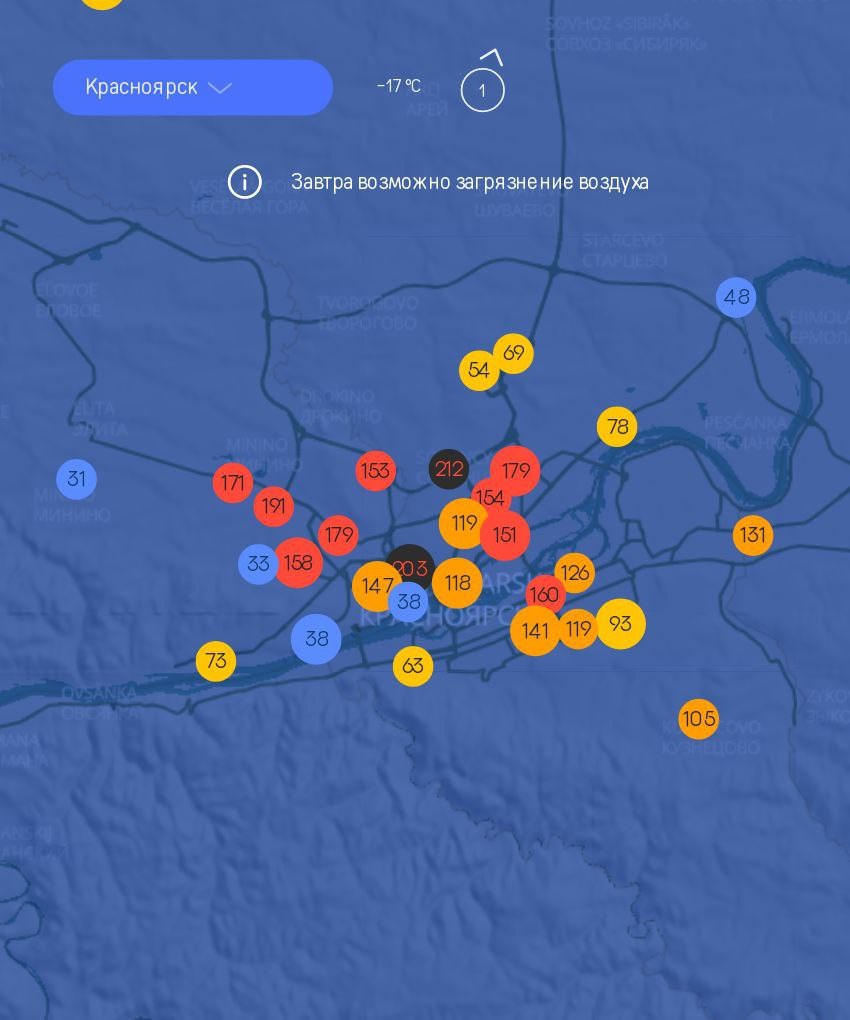Open the orange 141 station marker

(534, 632)
